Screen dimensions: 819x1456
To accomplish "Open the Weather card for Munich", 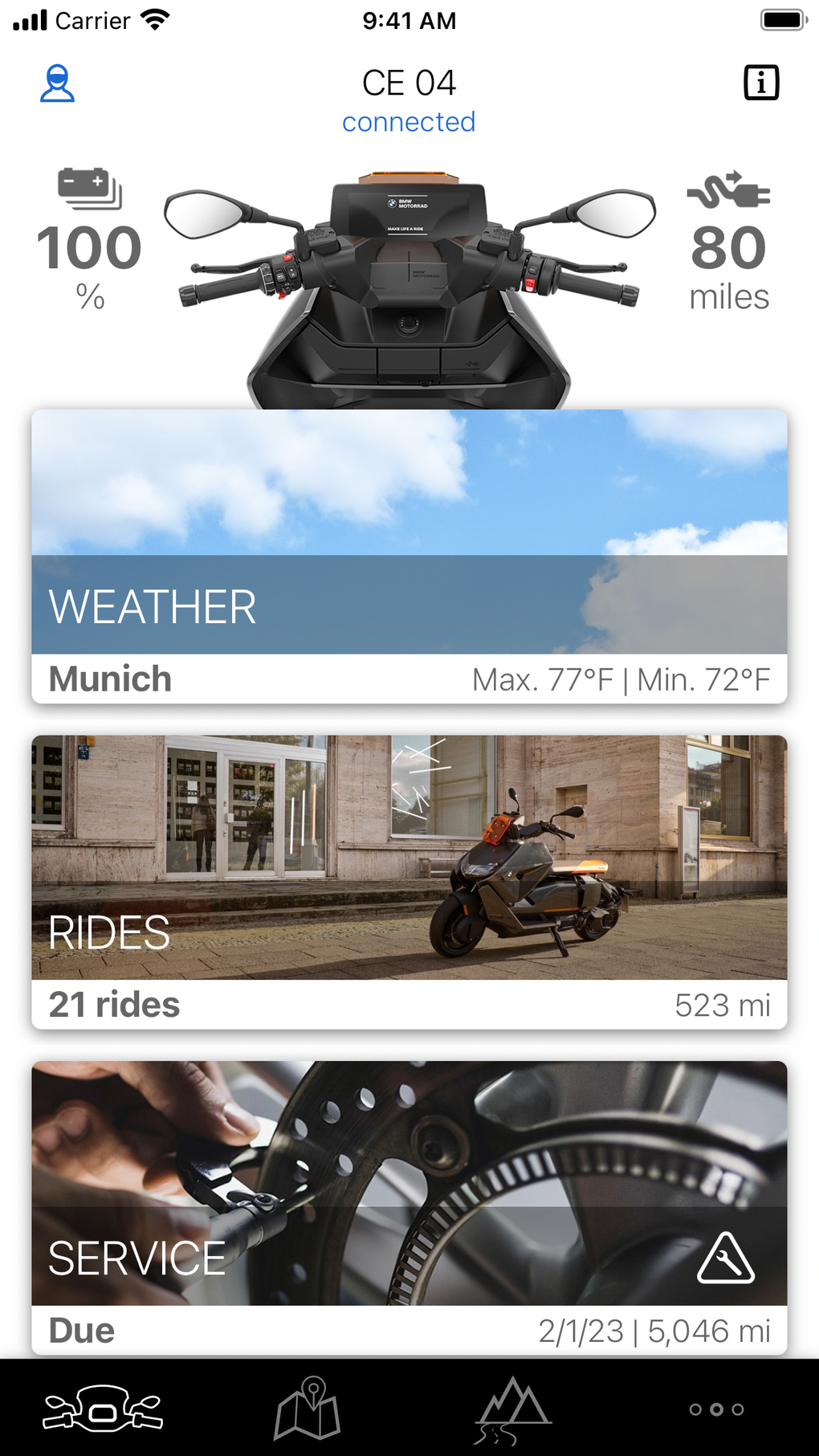I will pyautogui.click(x=409, y=557).
